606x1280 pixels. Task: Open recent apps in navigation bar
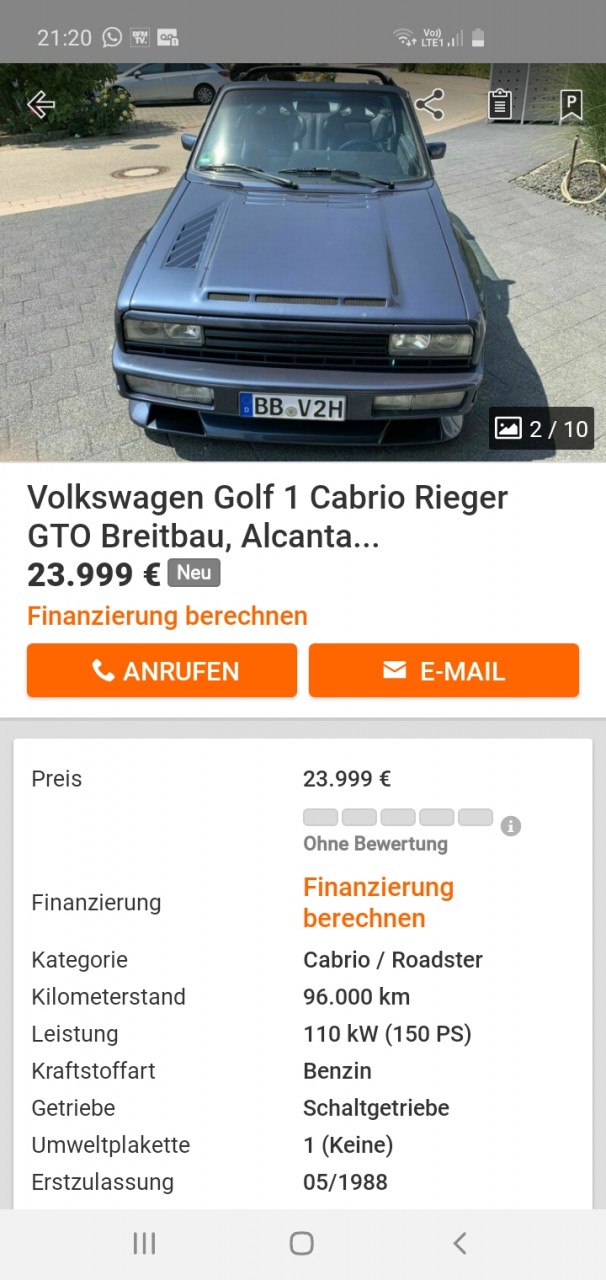click(x=144, y=1243)
